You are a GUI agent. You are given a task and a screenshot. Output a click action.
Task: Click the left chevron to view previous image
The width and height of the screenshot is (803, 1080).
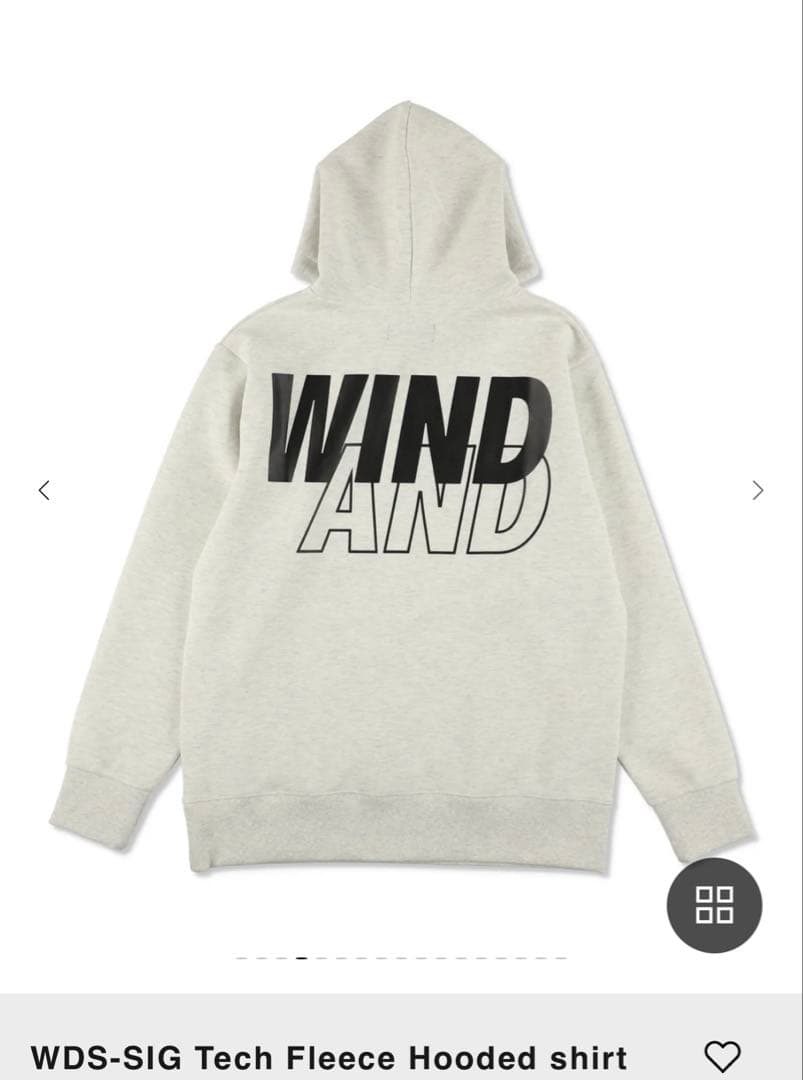point(42,490)
